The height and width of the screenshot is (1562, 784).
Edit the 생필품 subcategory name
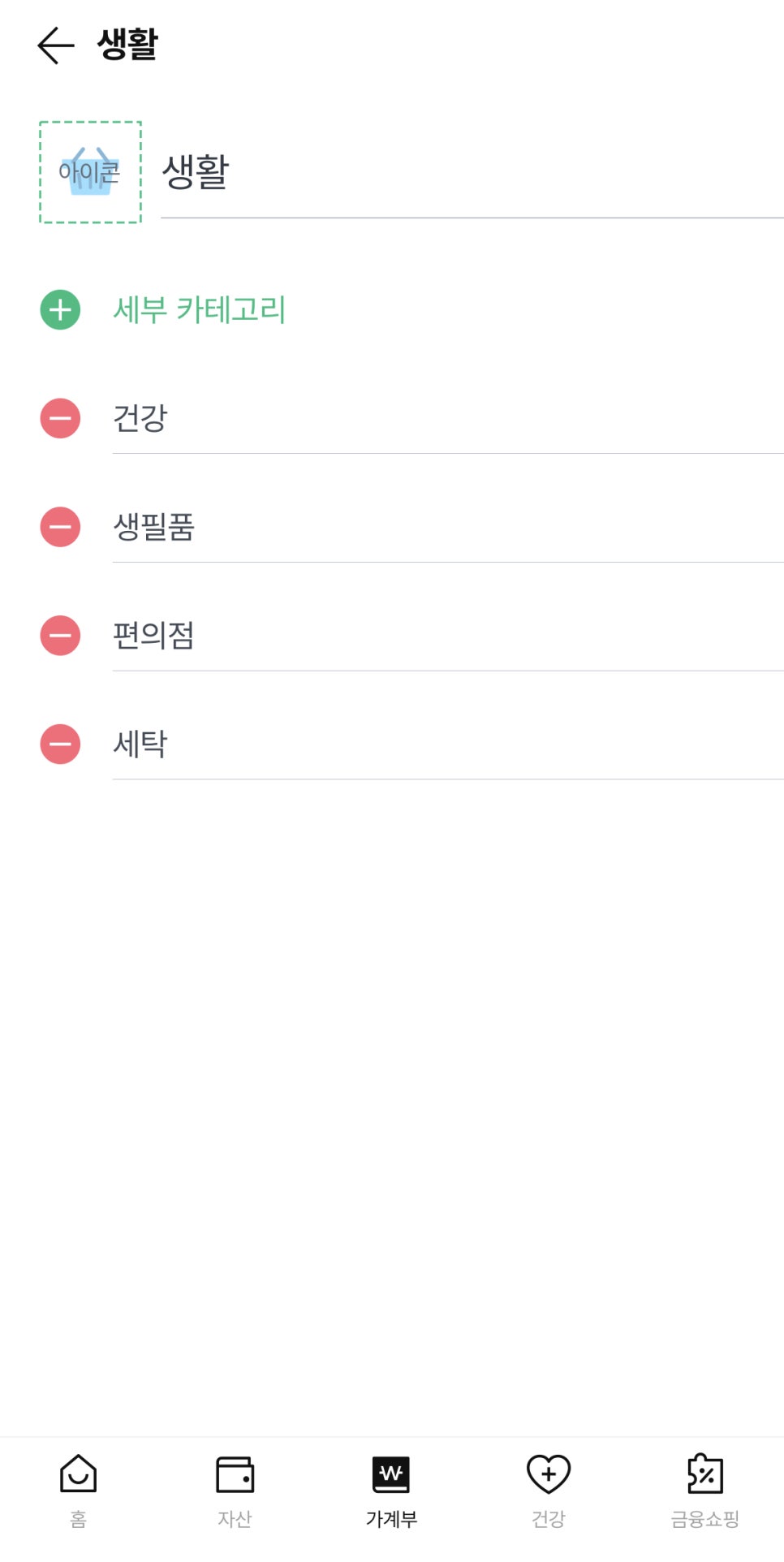447,527
